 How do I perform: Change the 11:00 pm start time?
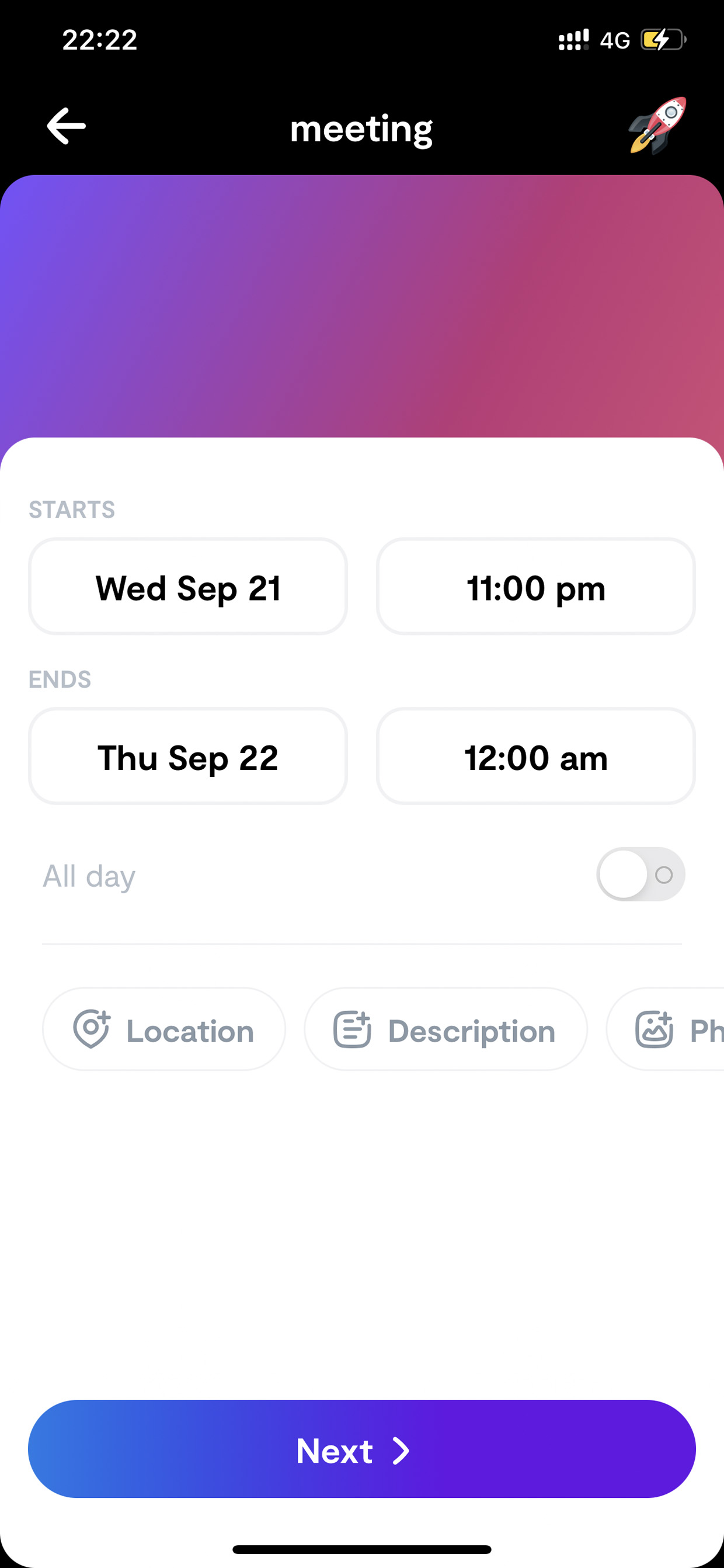coord(535,587)
